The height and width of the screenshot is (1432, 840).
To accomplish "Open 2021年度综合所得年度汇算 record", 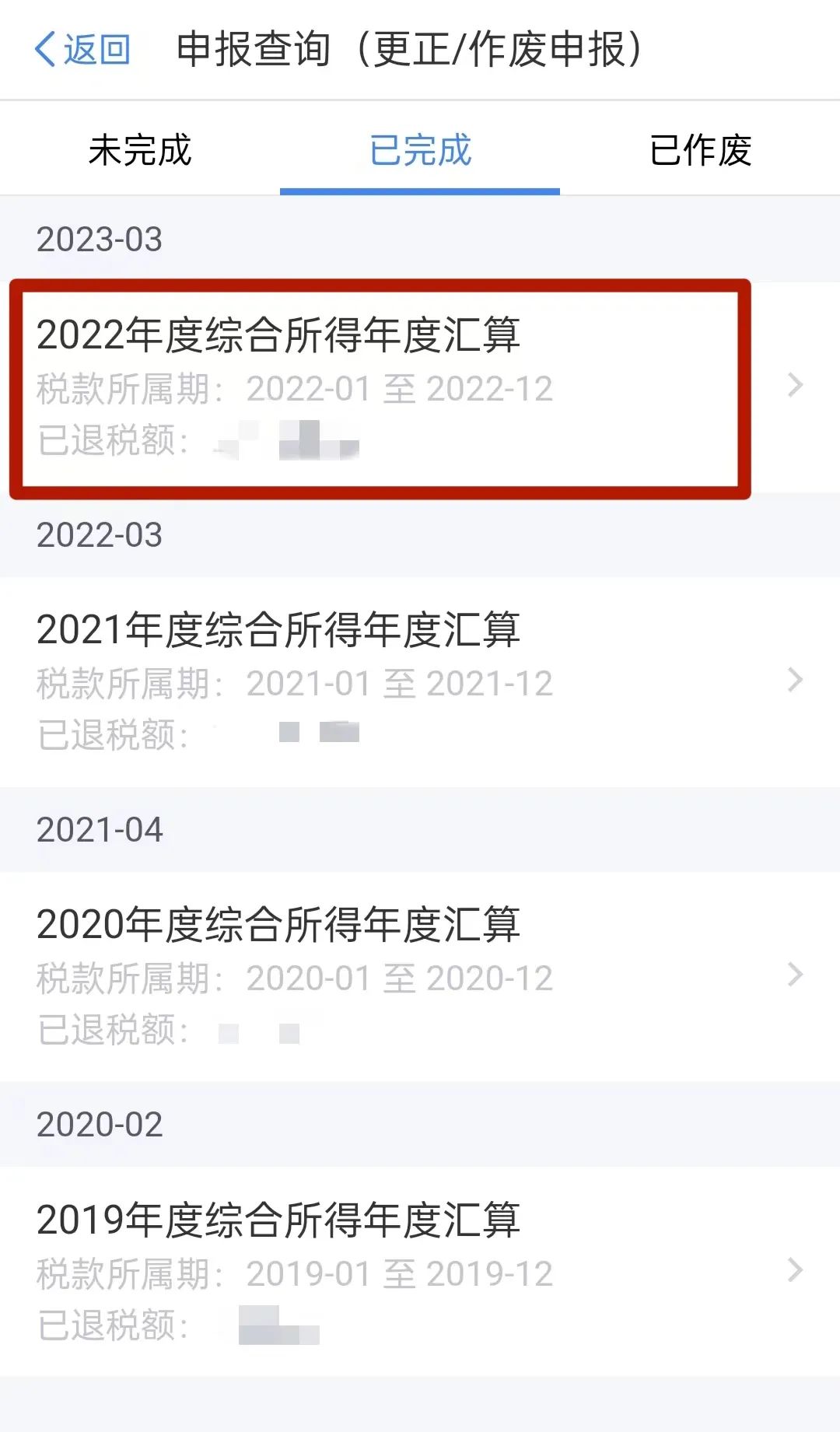I will pyautogui.click(x=420, y=682).
